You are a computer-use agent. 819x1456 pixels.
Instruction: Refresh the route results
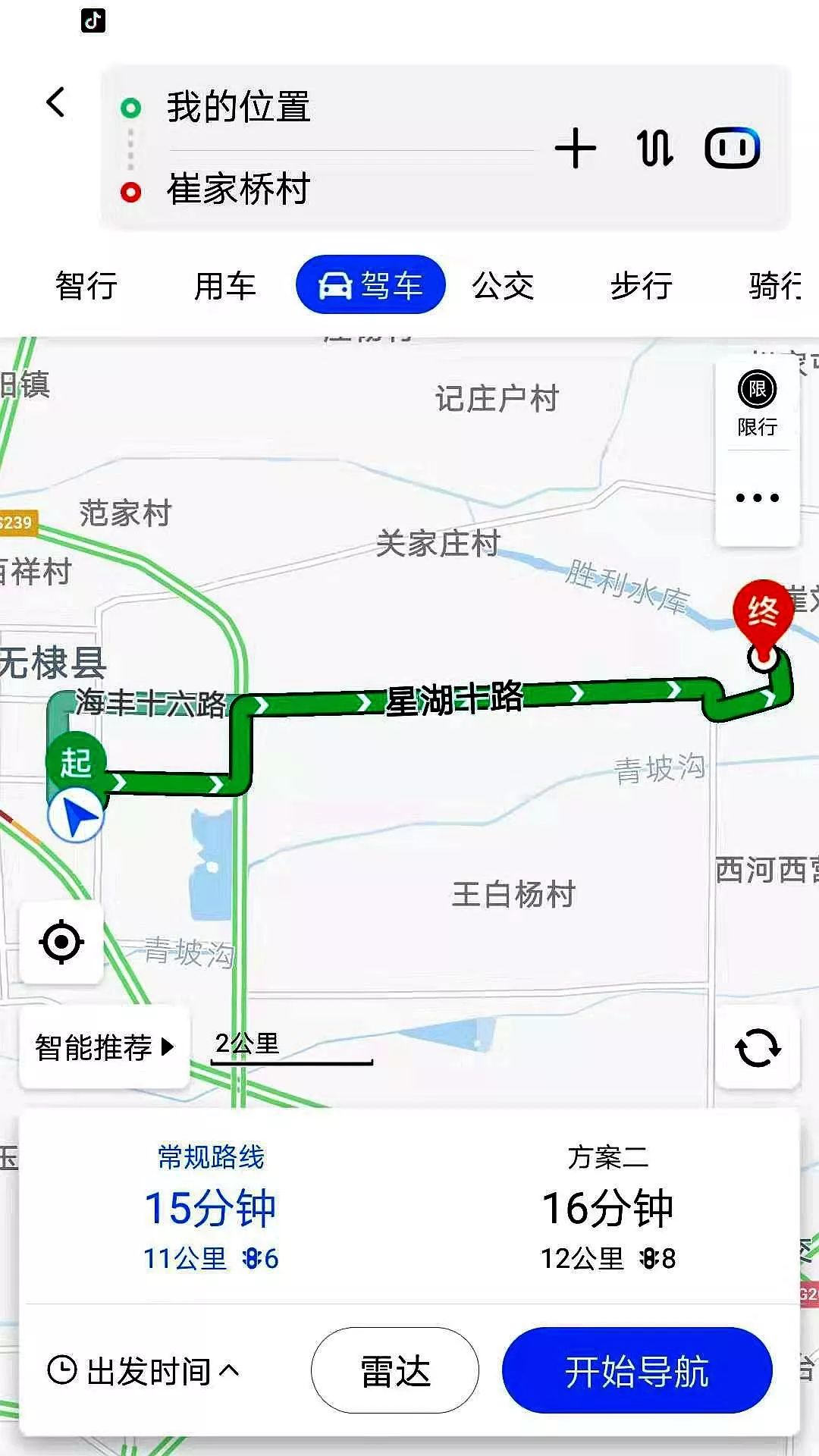click(x=758, y=1048)
